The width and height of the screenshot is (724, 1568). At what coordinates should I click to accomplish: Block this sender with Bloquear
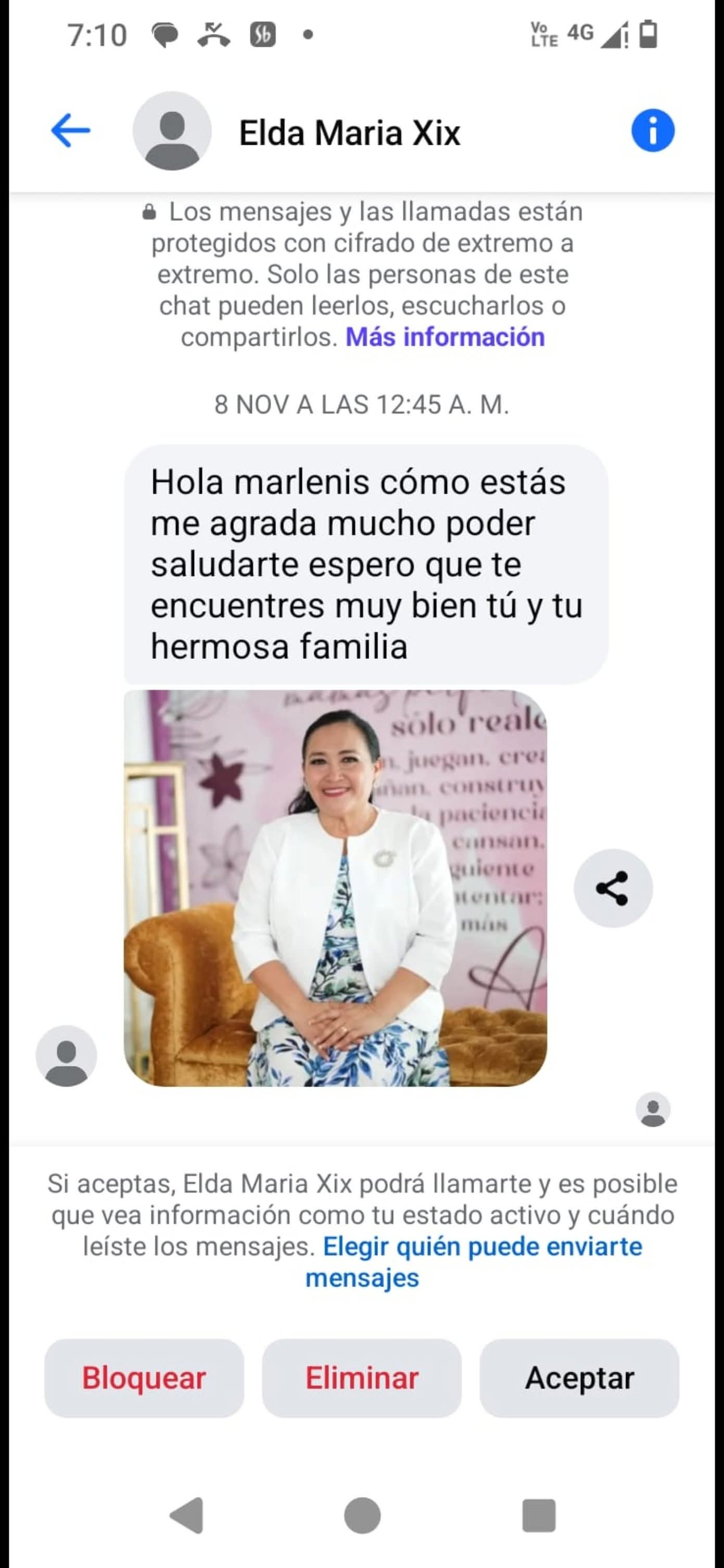pos(144,1378)
